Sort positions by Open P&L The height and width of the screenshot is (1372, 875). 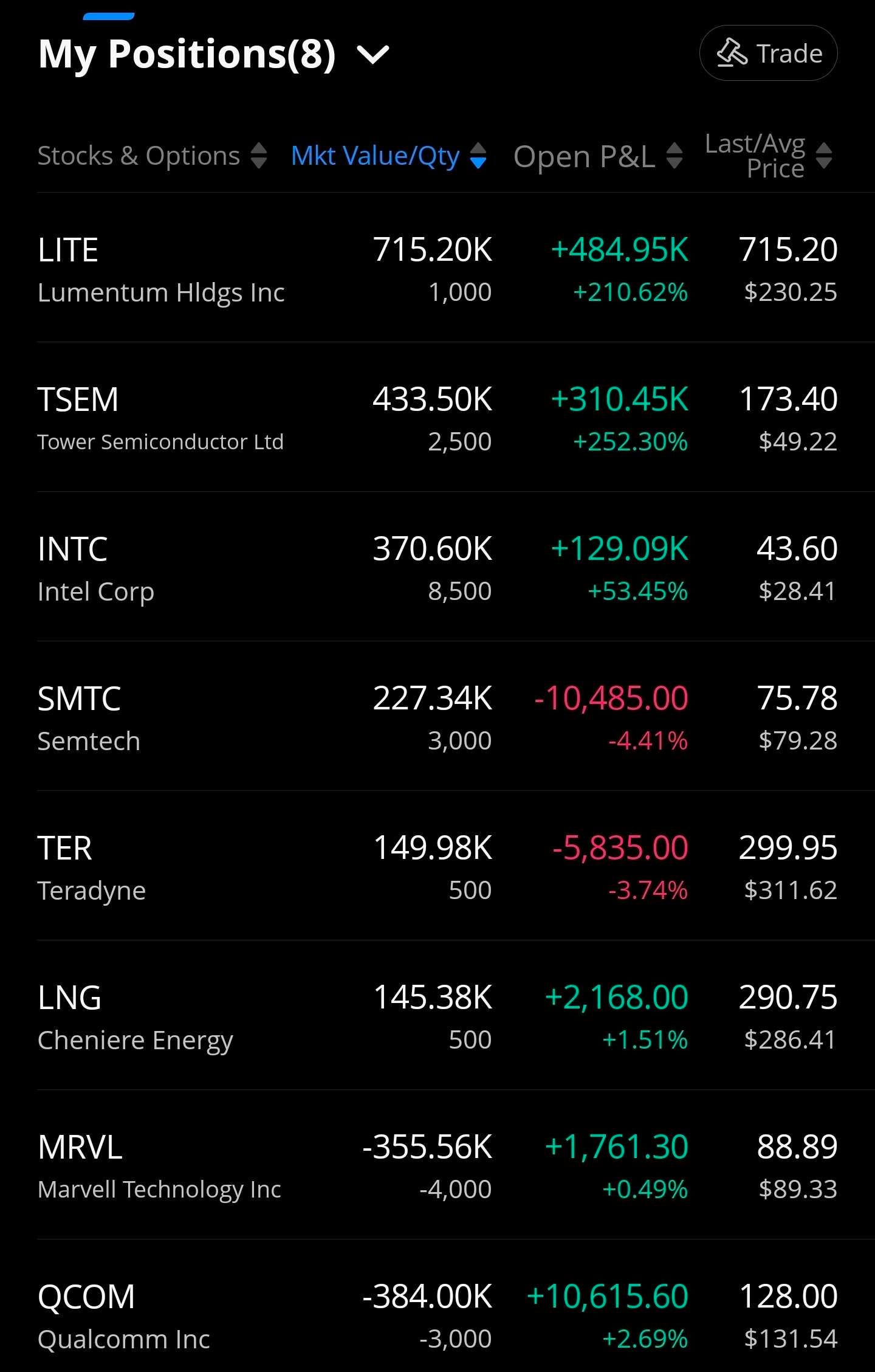597,156
